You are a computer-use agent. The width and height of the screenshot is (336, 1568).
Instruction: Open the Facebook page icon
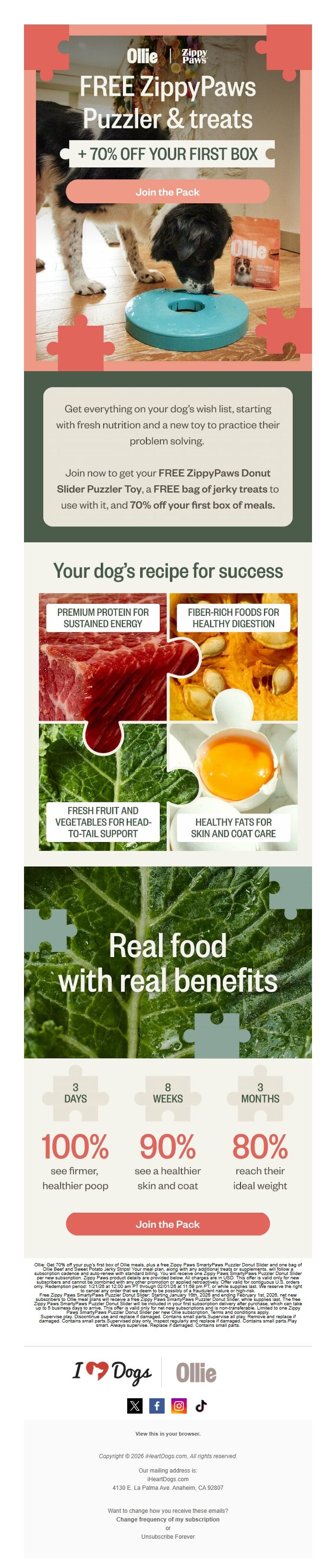click(x=156, y=1405)
